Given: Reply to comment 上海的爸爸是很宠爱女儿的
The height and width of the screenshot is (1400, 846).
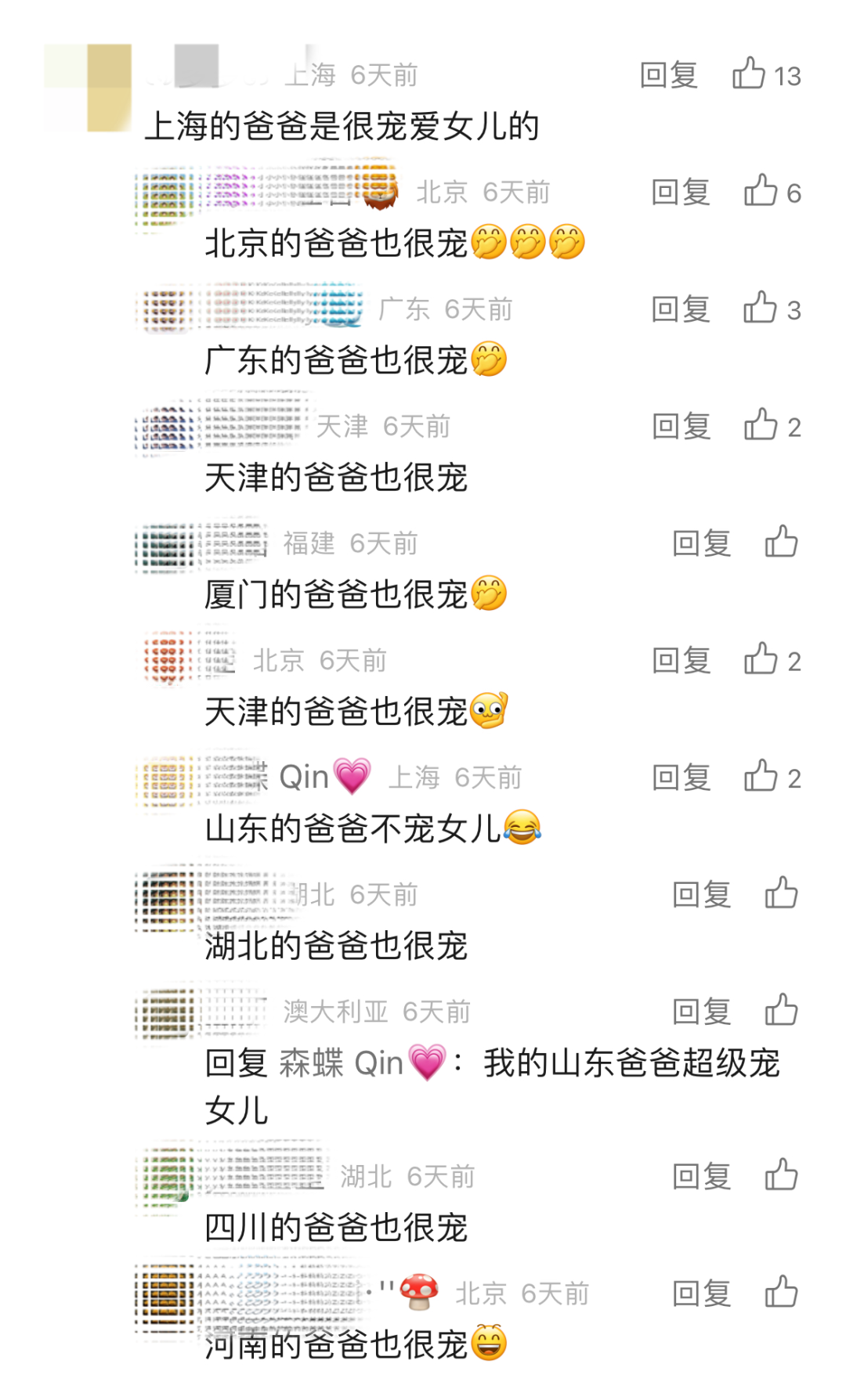Looking at the screenshot, I should point(668,76).
